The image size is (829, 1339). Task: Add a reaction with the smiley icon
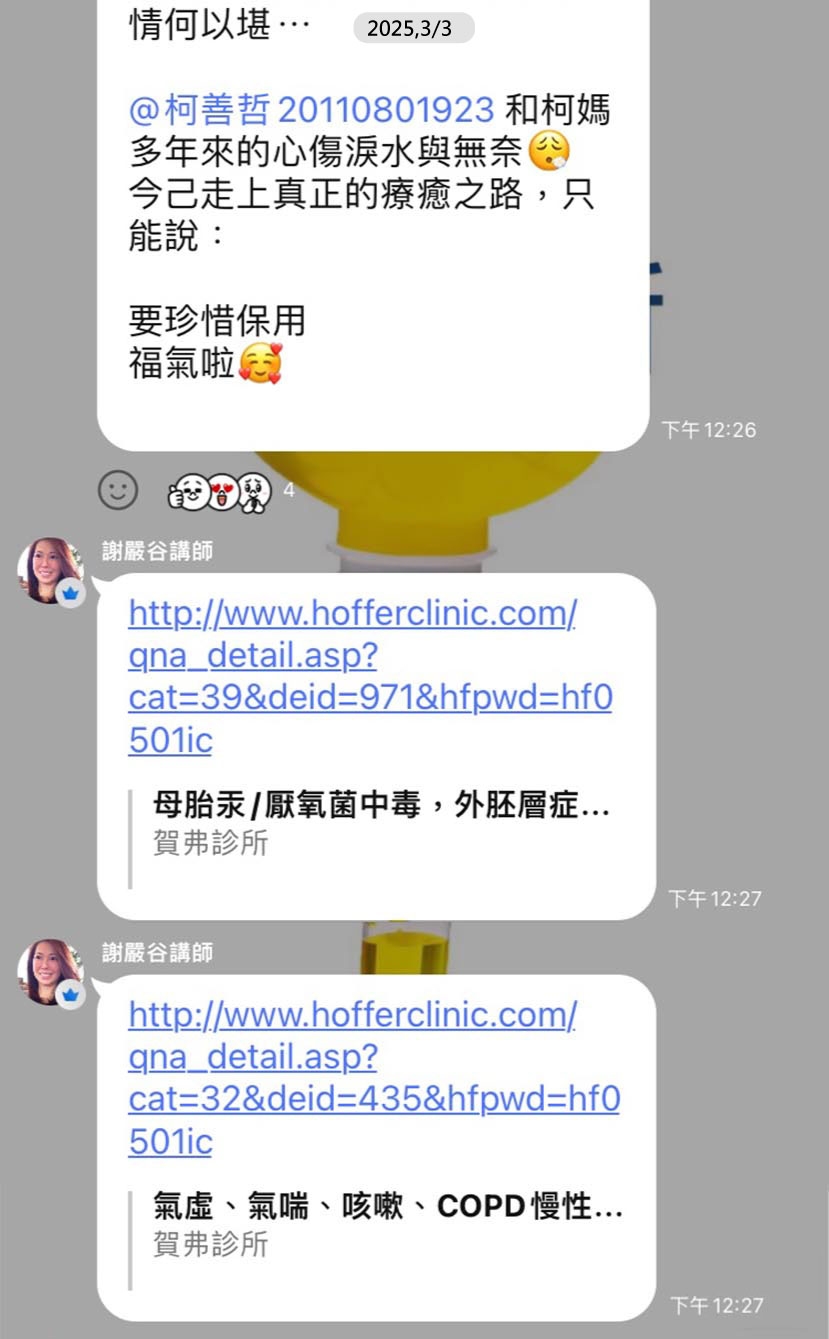118,490
